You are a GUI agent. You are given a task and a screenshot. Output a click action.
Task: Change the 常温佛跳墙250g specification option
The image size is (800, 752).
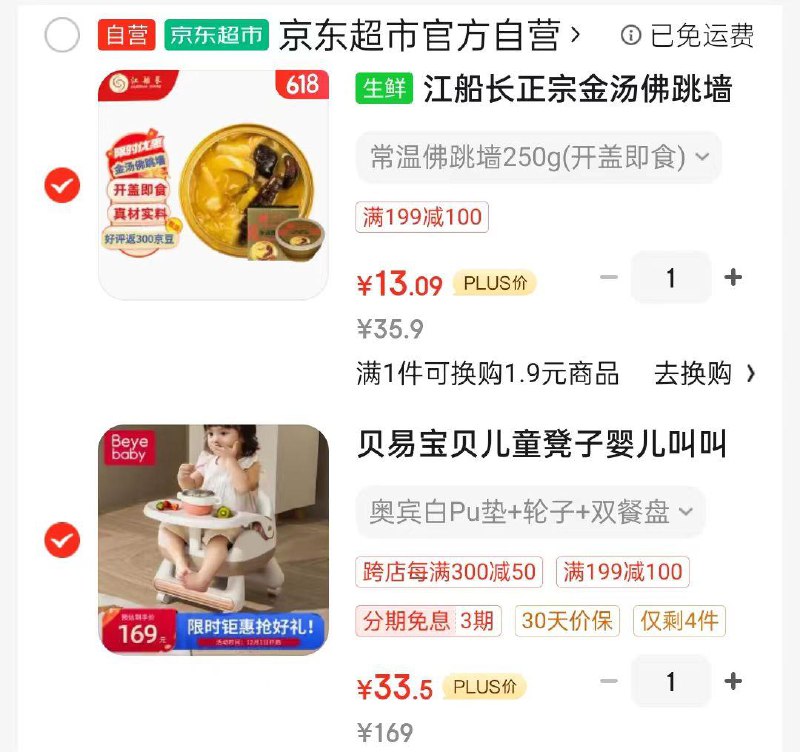click(538, 158)
